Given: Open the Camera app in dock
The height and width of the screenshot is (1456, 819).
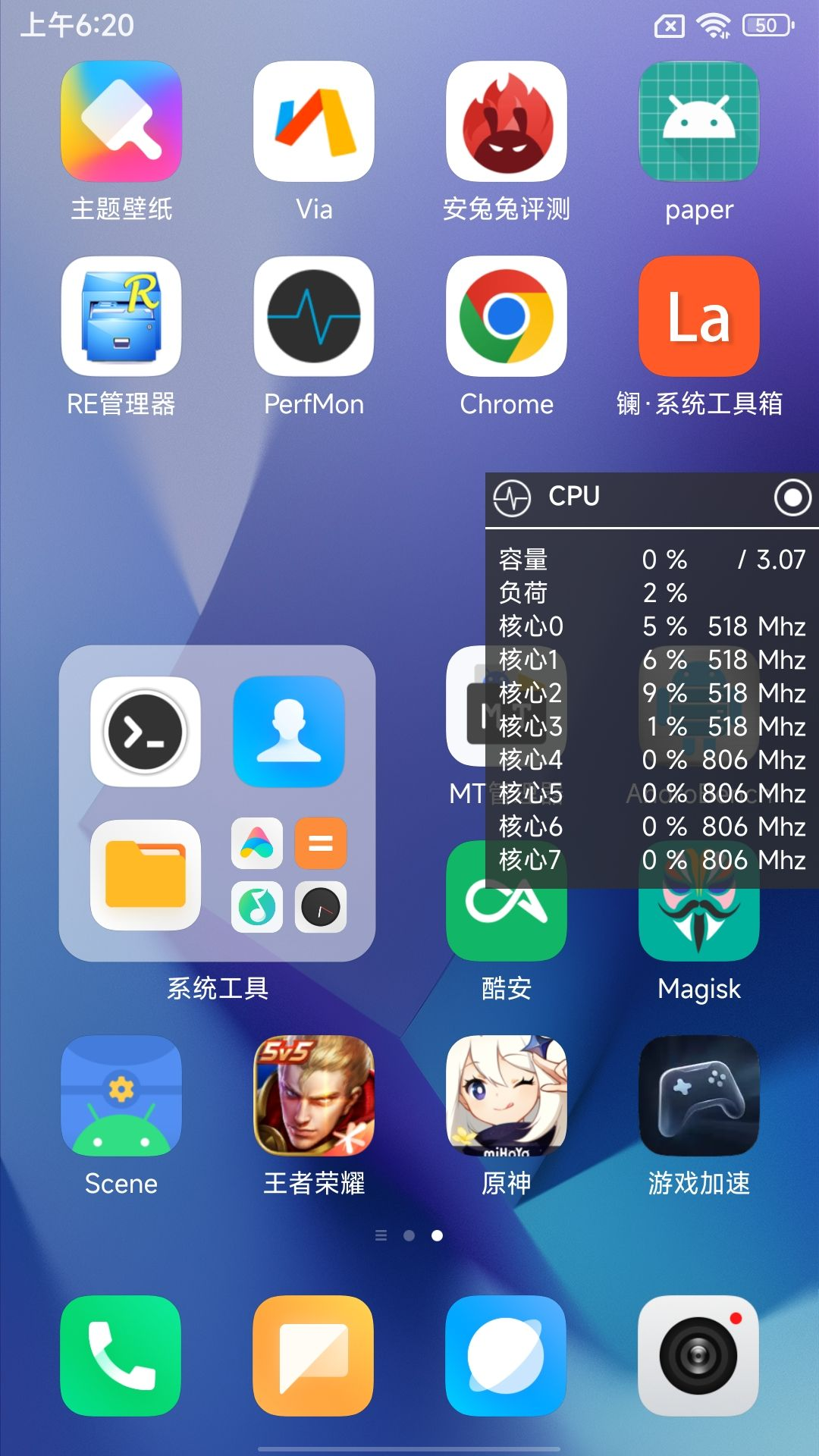Looking at the screenshot, I should [x=699, y=1356].
